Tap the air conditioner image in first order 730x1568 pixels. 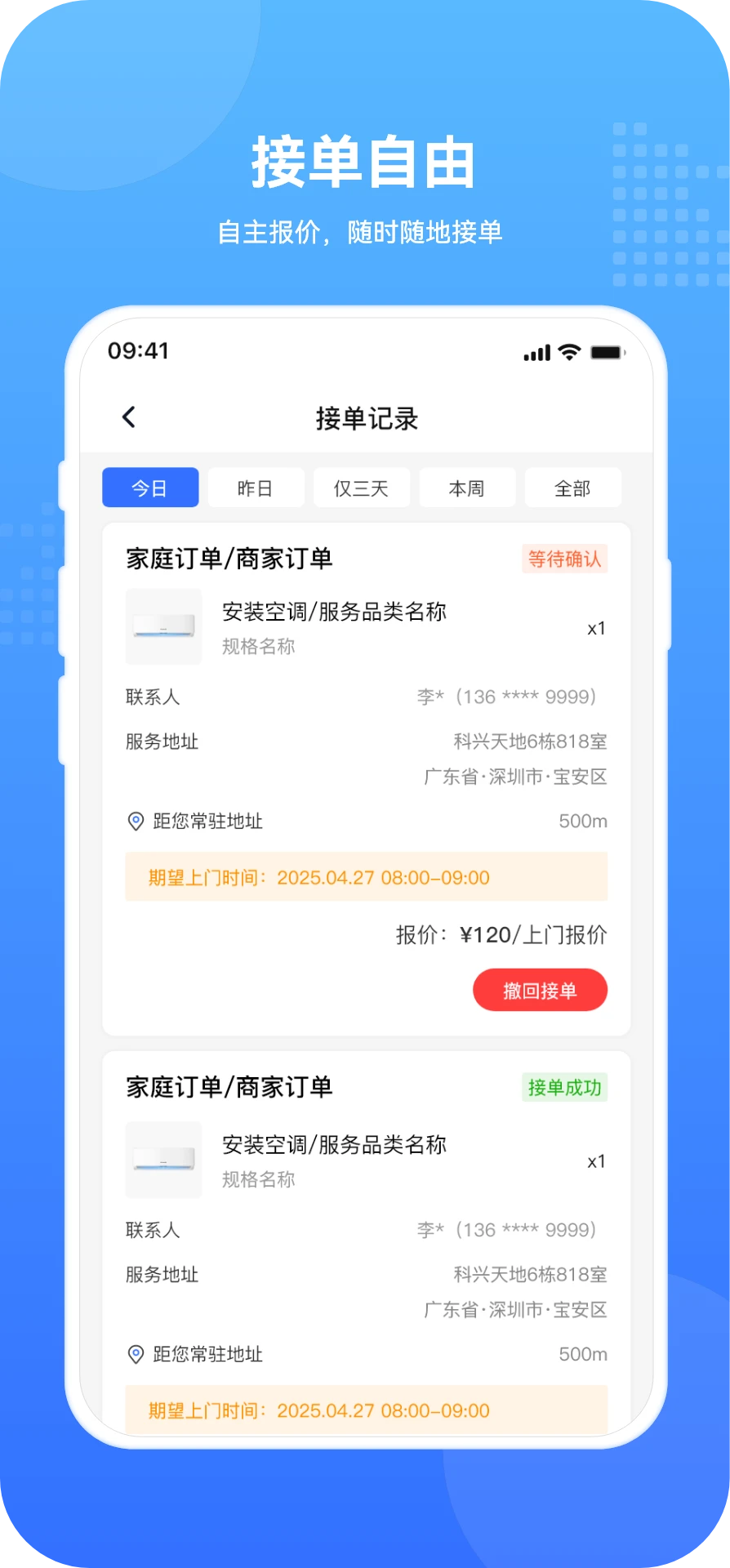click(163, 627)
